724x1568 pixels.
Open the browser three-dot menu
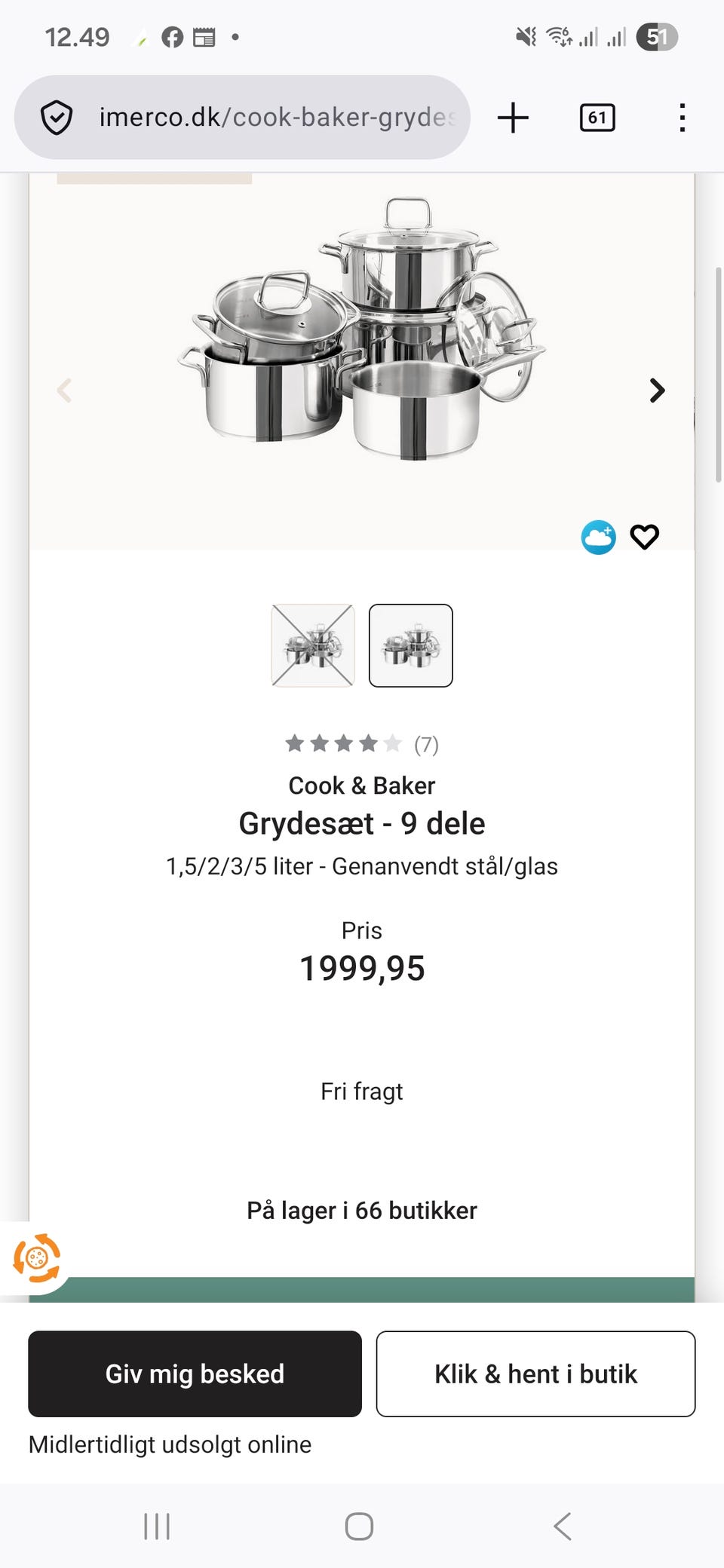(681, 117)
